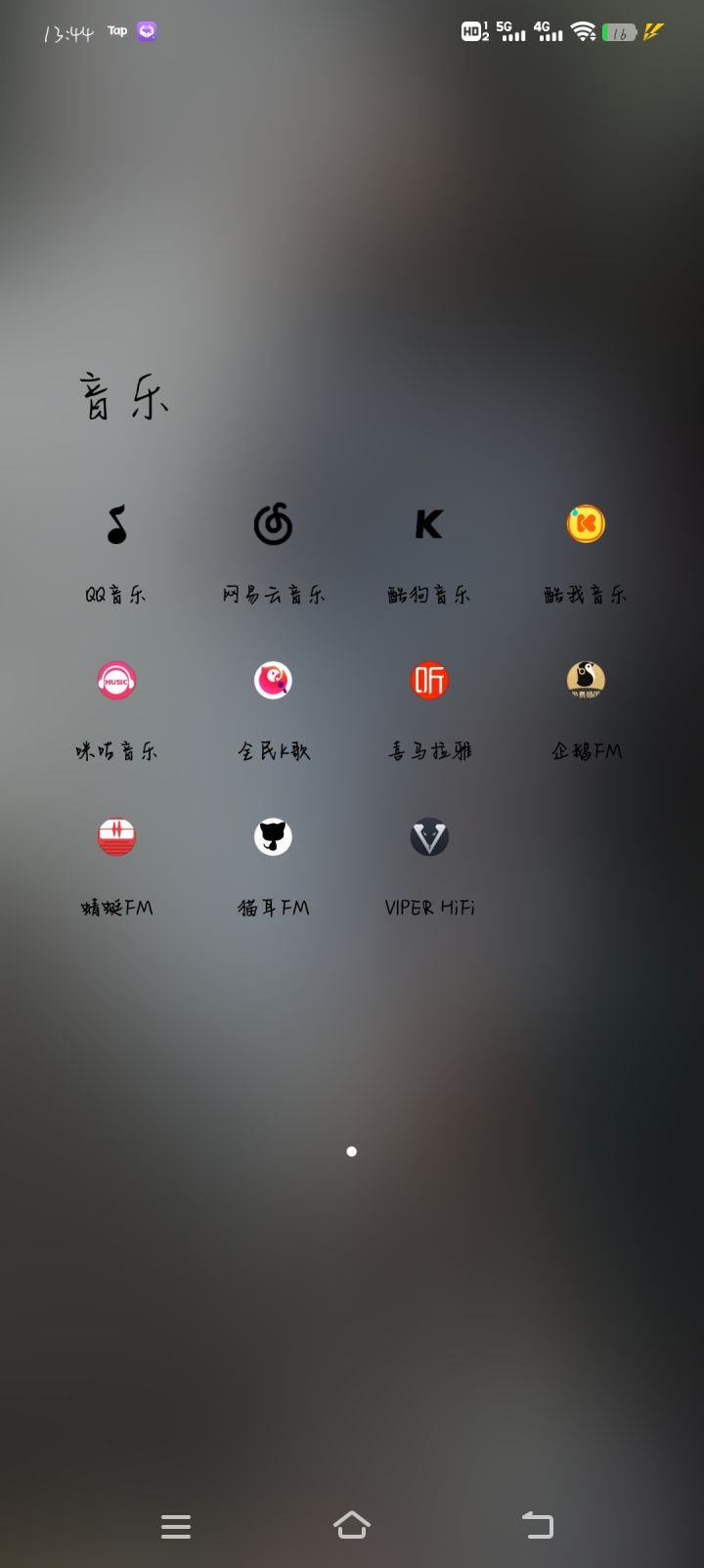Tap the Tap notification icon
704x1568 pixels.
pyautogui.click(x=116, y=30)
